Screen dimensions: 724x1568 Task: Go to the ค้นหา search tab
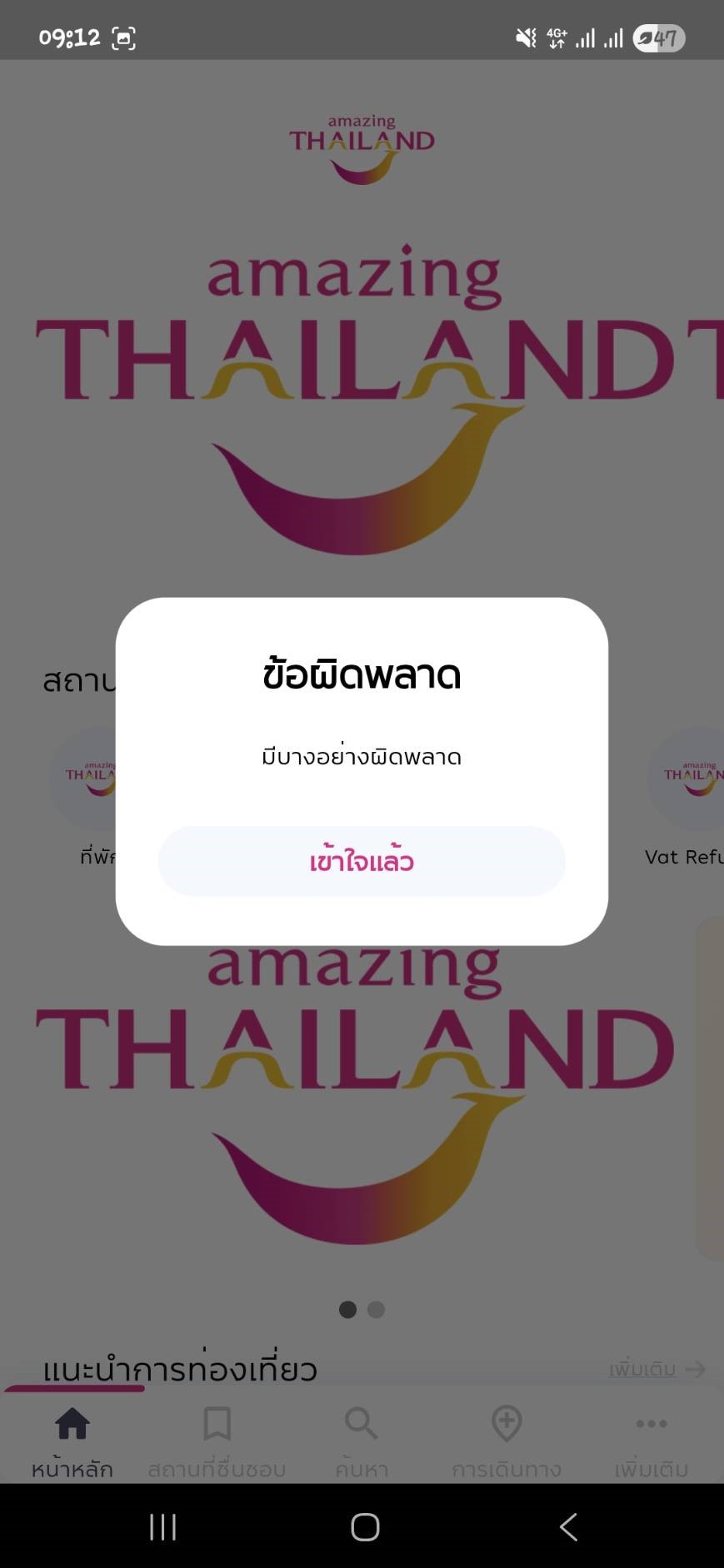(362, 1441)
